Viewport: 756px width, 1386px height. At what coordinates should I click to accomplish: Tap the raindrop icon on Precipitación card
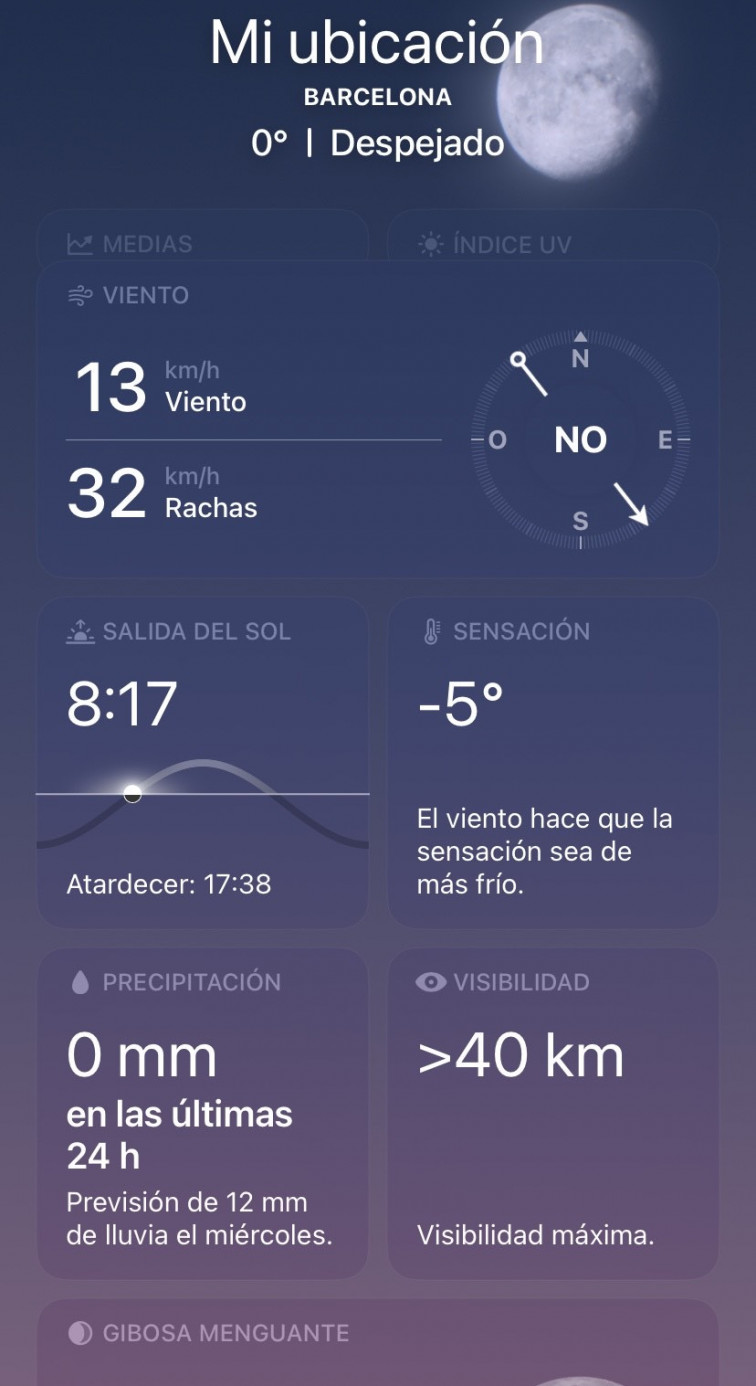80,982
